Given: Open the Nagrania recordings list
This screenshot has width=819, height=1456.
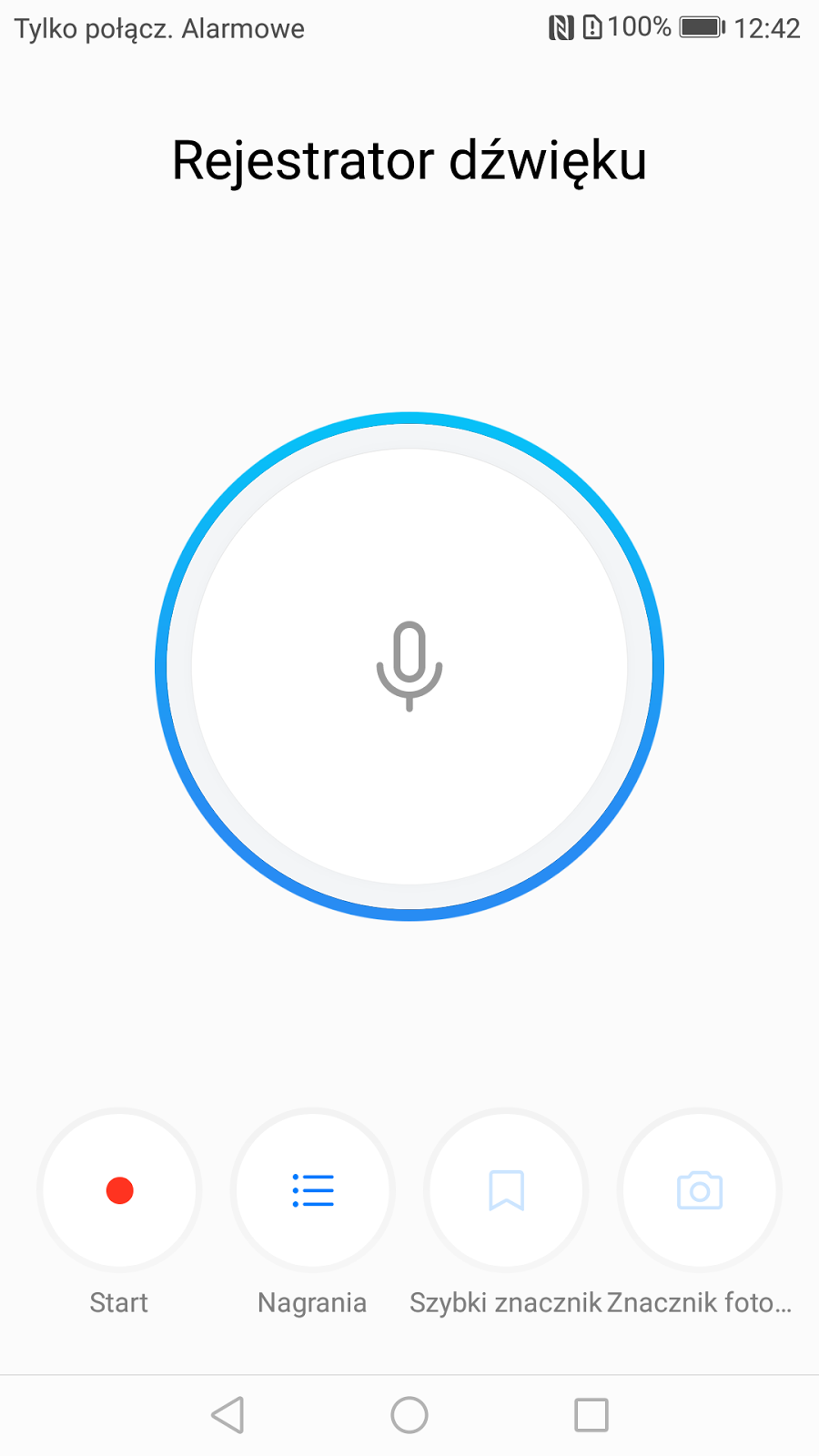Looking at the screenshot, I should click(x=313, y=1190).
